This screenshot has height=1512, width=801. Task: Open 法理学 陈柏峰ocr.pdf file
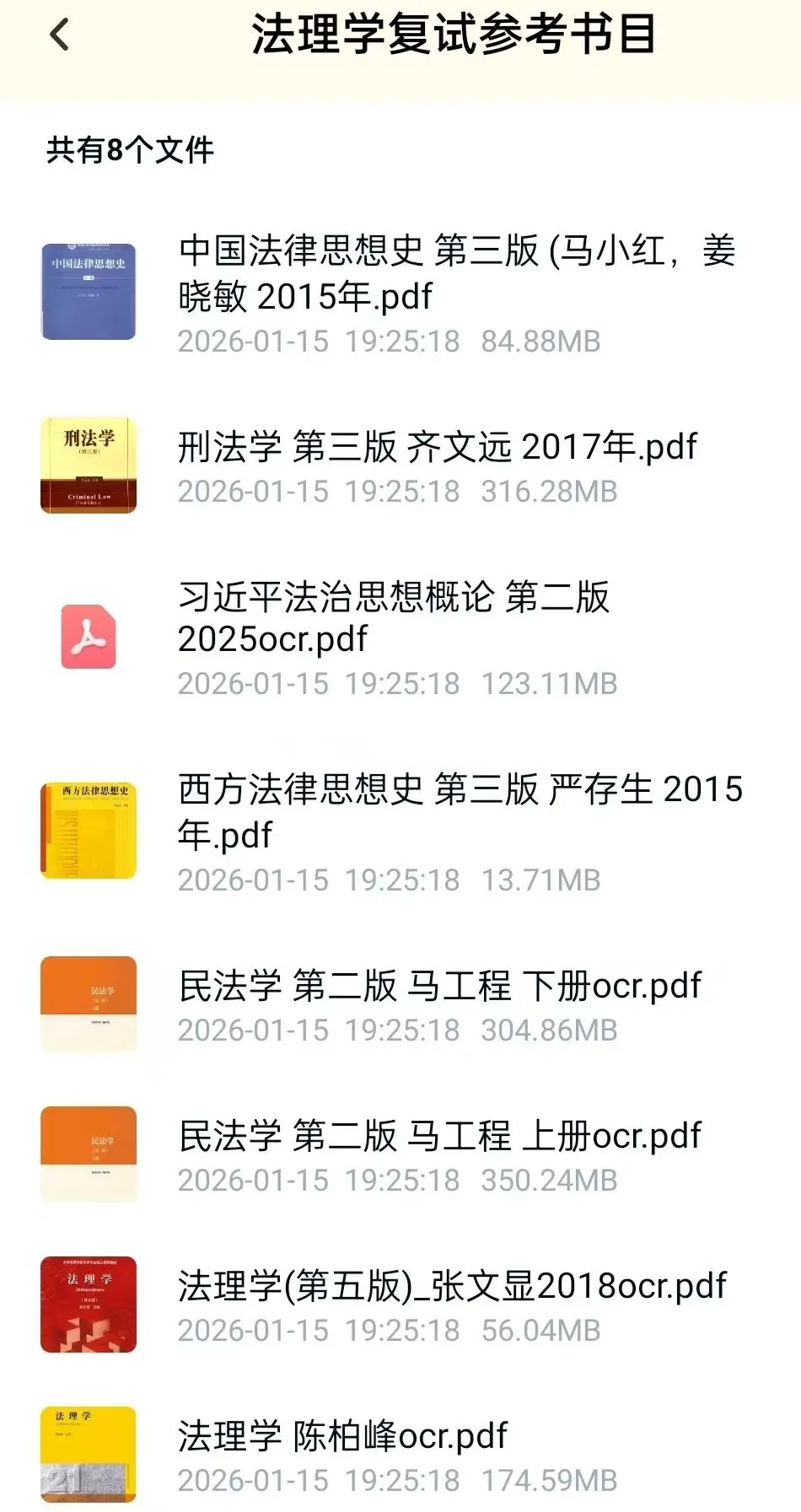coord(342,1436)
